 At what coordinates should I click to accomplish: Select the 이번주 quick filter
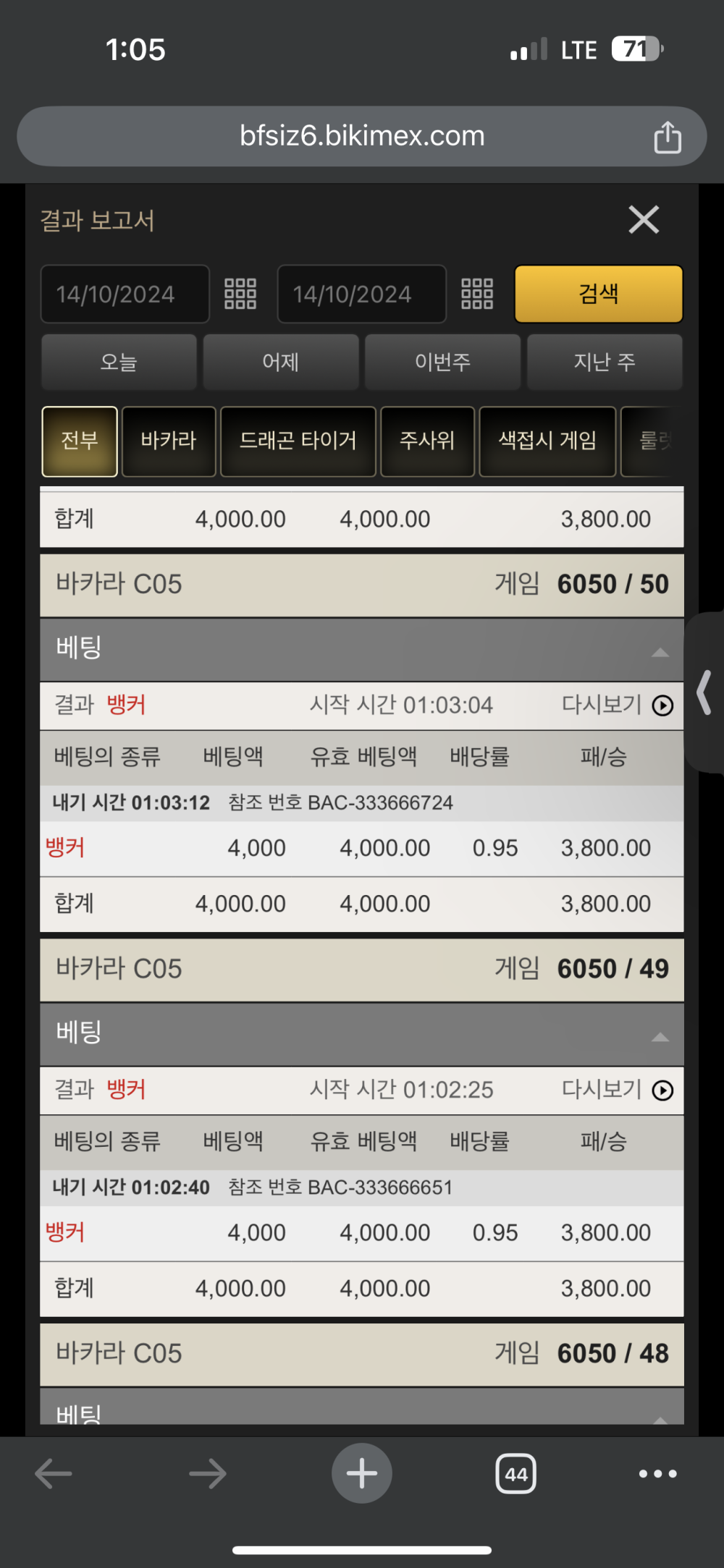(442, 362)
